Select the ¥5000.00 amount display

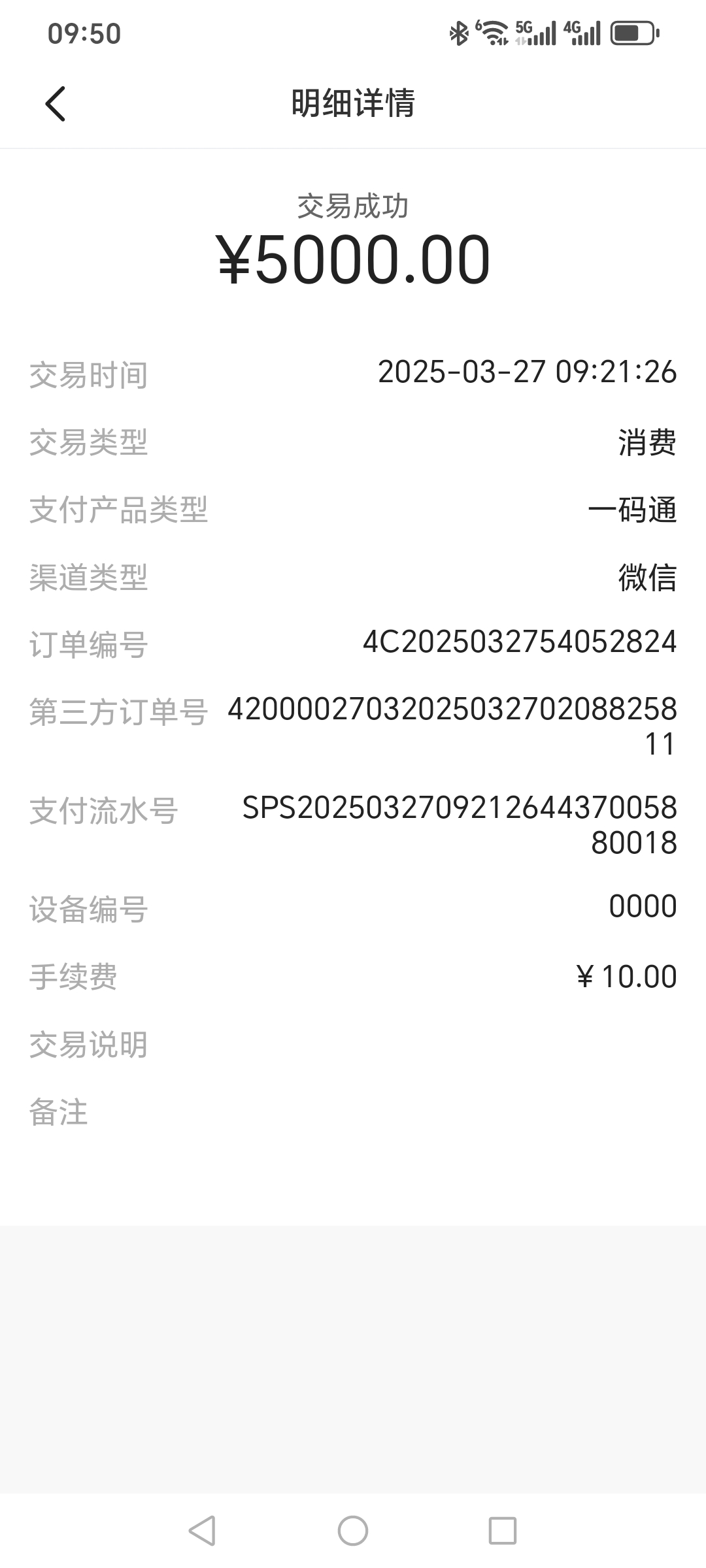353,260
